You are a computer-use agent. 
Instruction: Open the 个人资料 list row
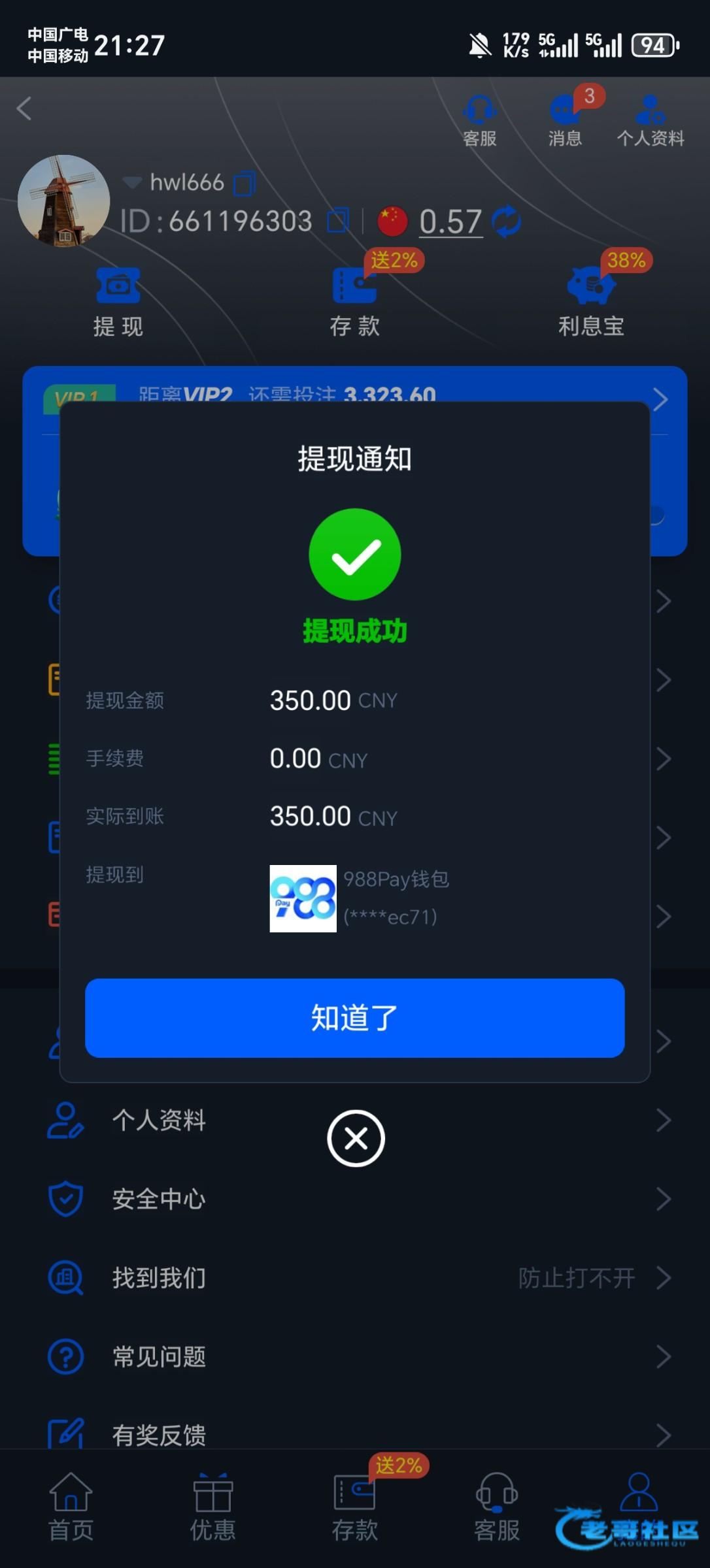tap(159, 1120)
